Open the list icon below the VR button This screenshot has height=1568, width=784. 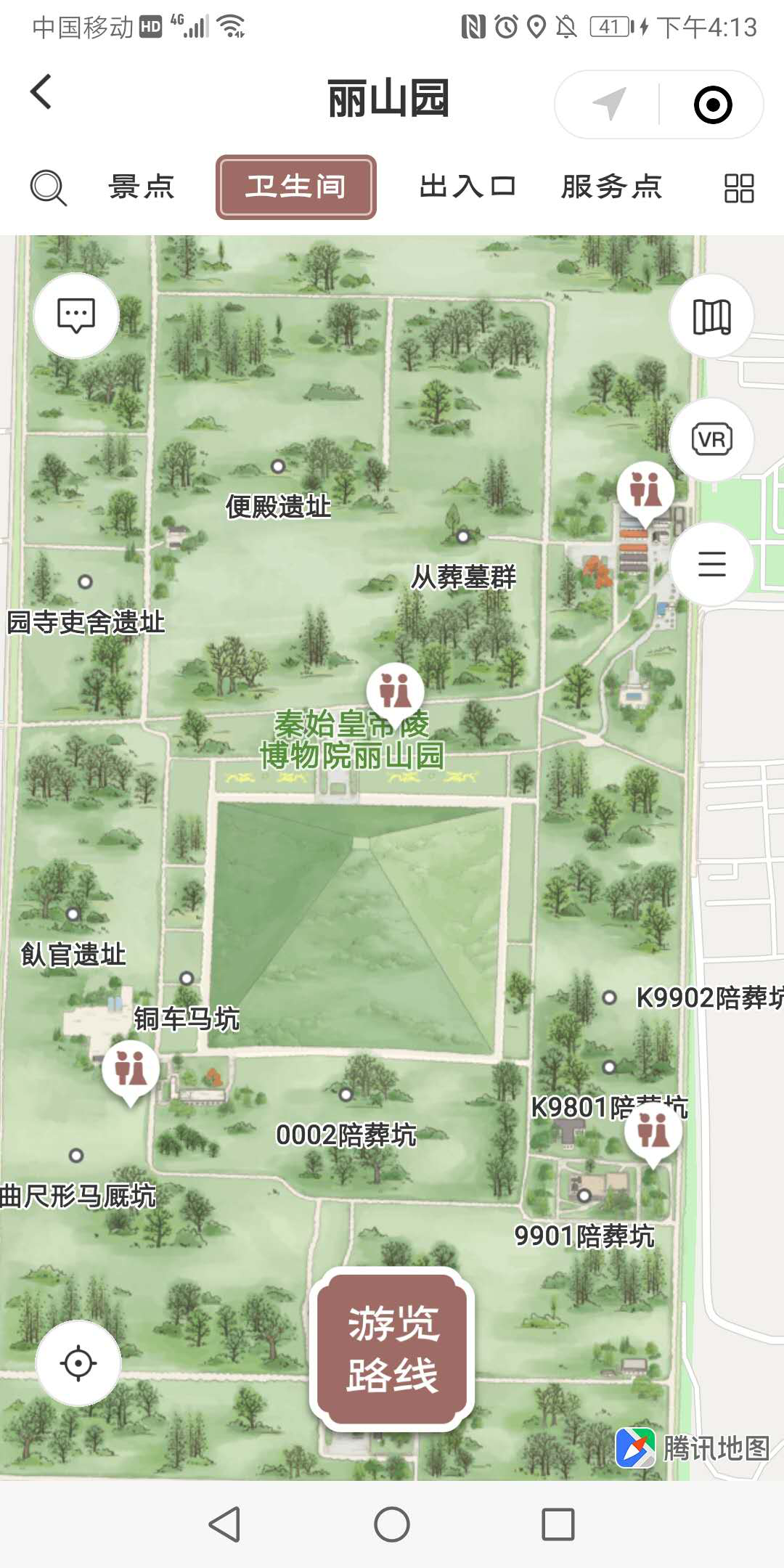tap(711, 565)
